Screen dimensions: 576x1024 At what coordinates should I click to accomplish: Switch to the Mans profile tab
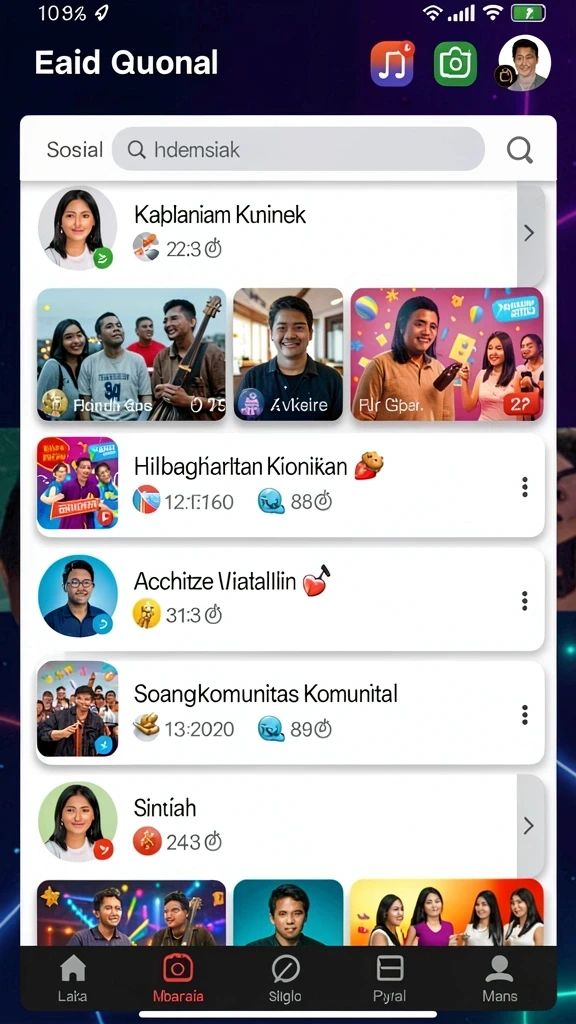pyautogui.click(x=500, y=977)
